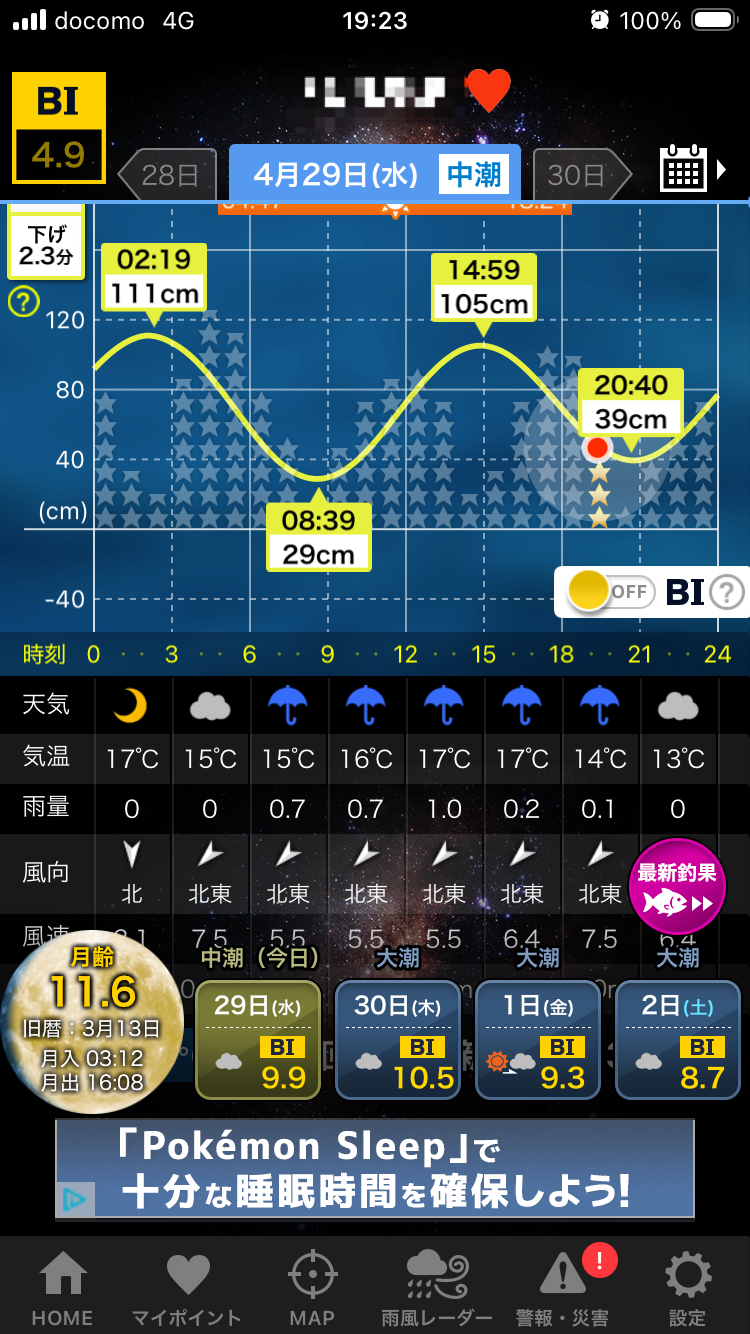The height and width of the screenshot is (1334, 750).
Task: Open the 設定 settings tab
Action: coord(687,1289)
